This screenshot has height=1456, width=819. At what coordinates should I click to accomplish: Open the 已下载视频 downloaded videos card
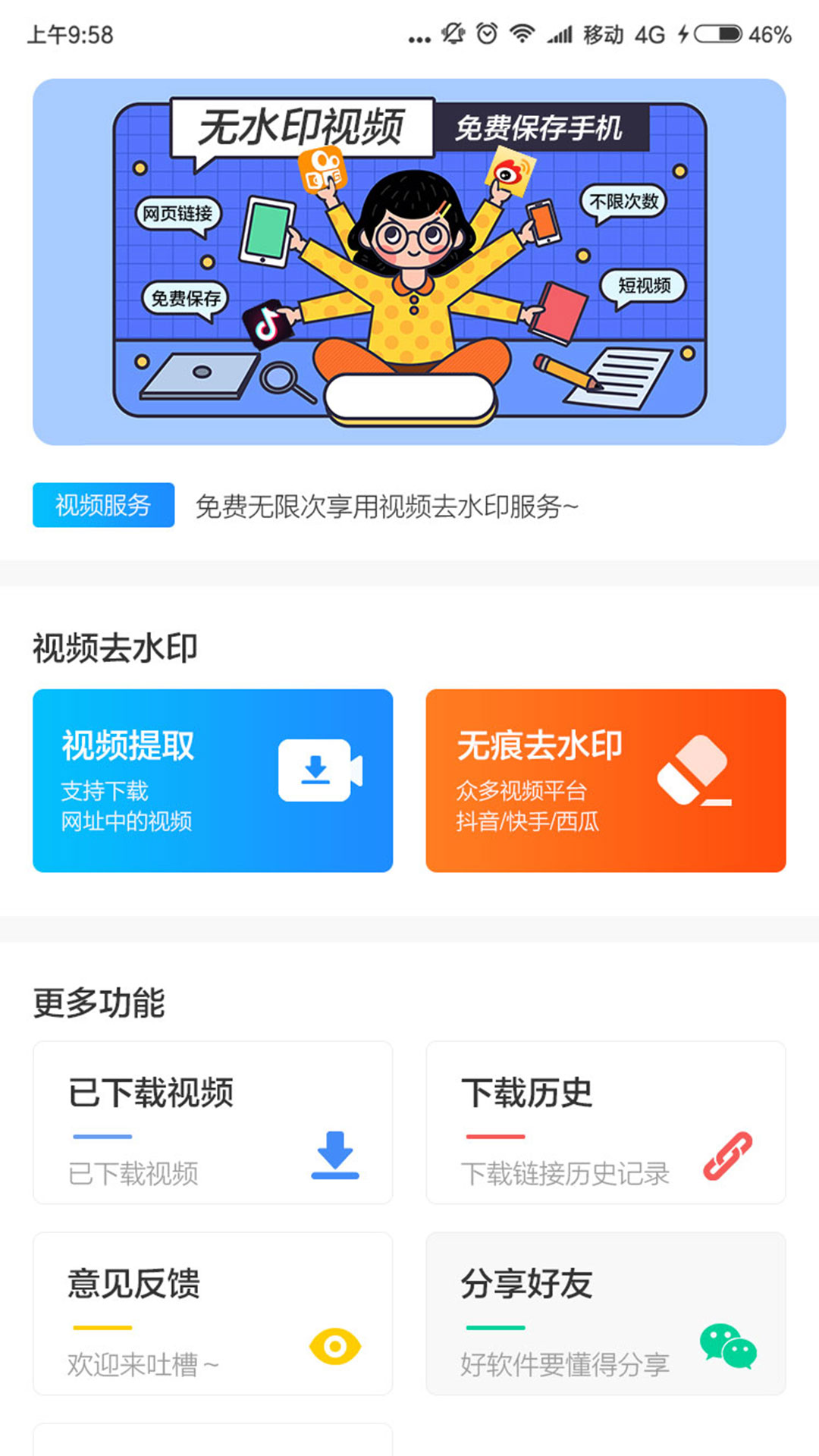click(212, 1122)
